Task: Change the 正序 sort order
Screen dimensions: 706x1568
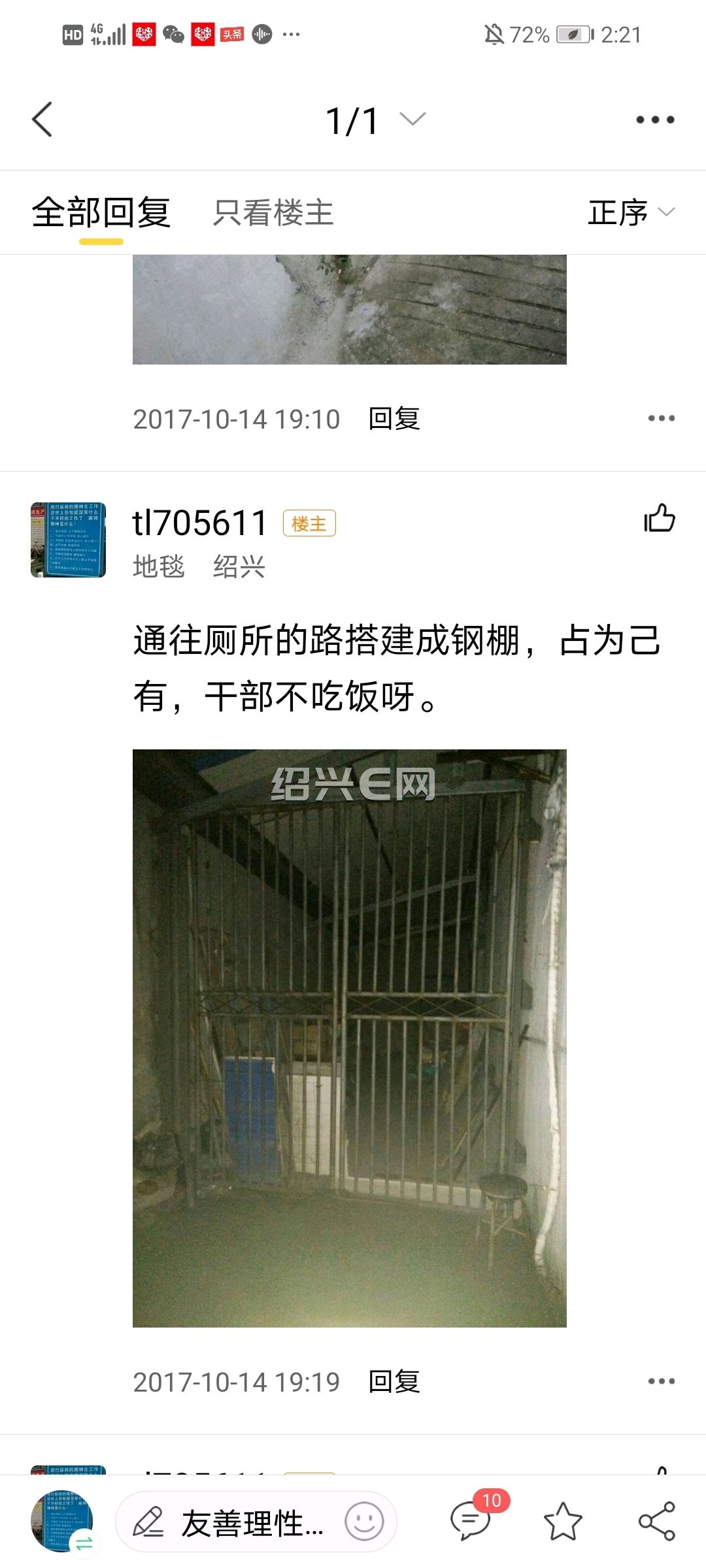Action: click(x=631, y=213)
